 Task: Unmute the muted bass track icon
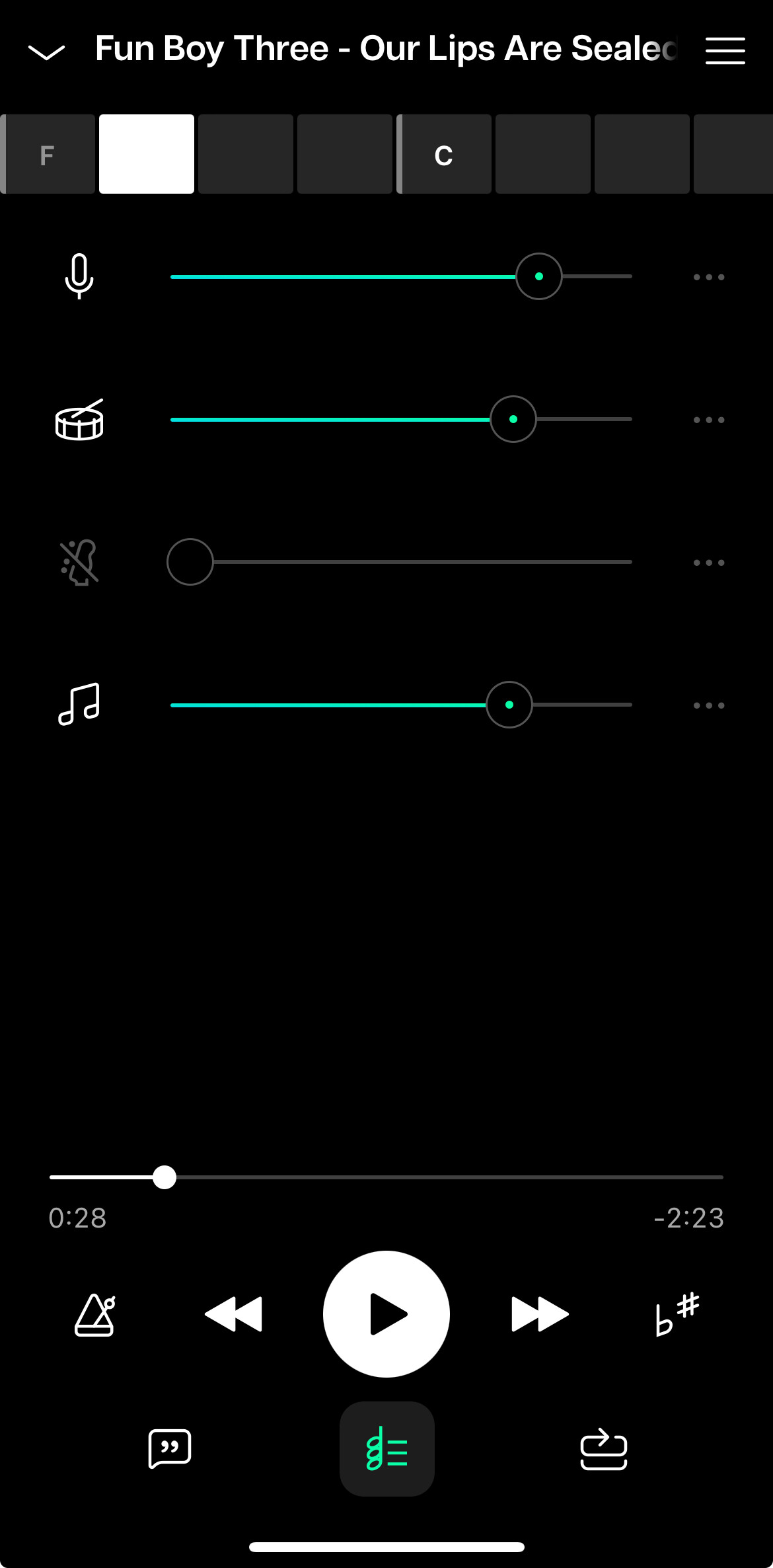coord(79,563)
